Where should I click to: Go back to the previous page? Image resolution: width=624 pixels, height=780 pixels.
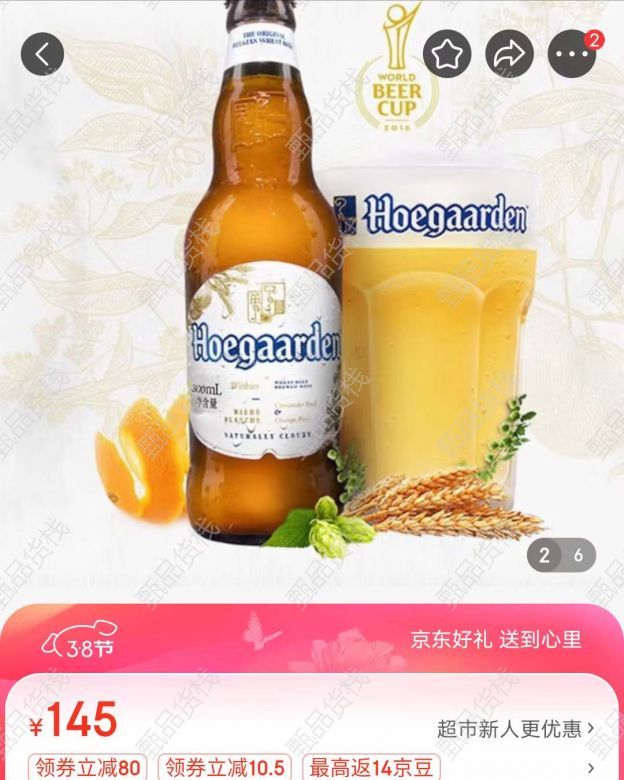tap(43, 55)
